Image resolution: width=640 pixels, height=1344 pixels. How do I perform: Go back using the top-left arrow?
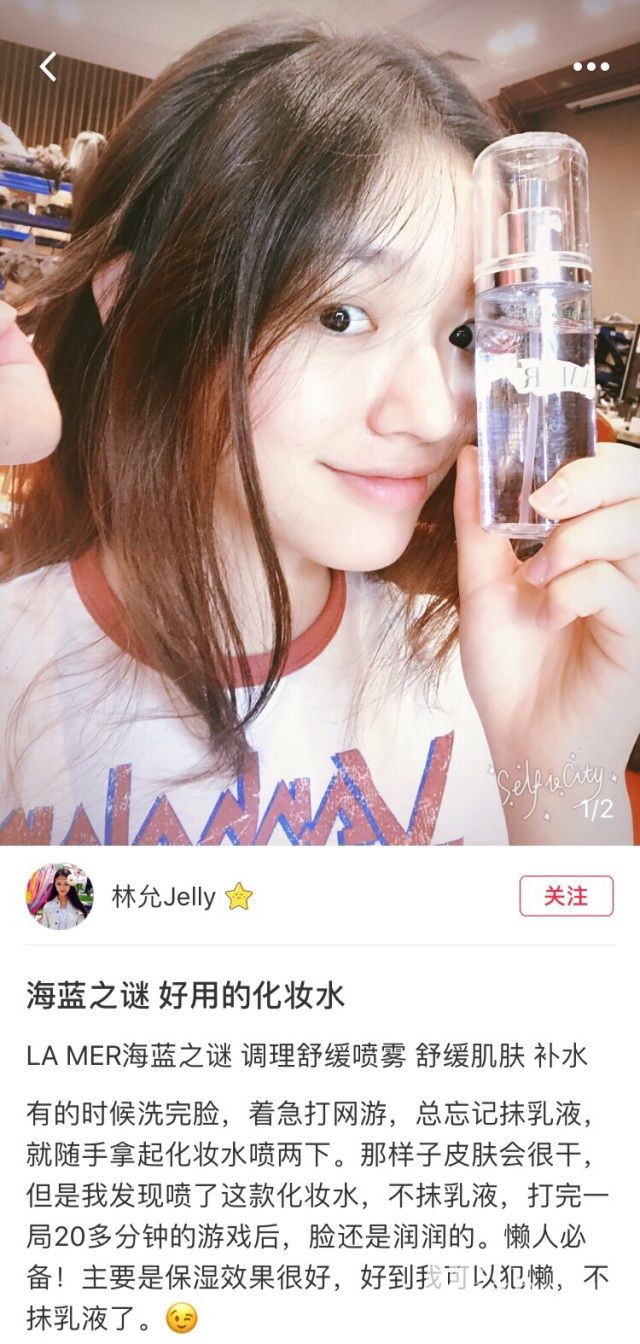(x=47, y=67)
